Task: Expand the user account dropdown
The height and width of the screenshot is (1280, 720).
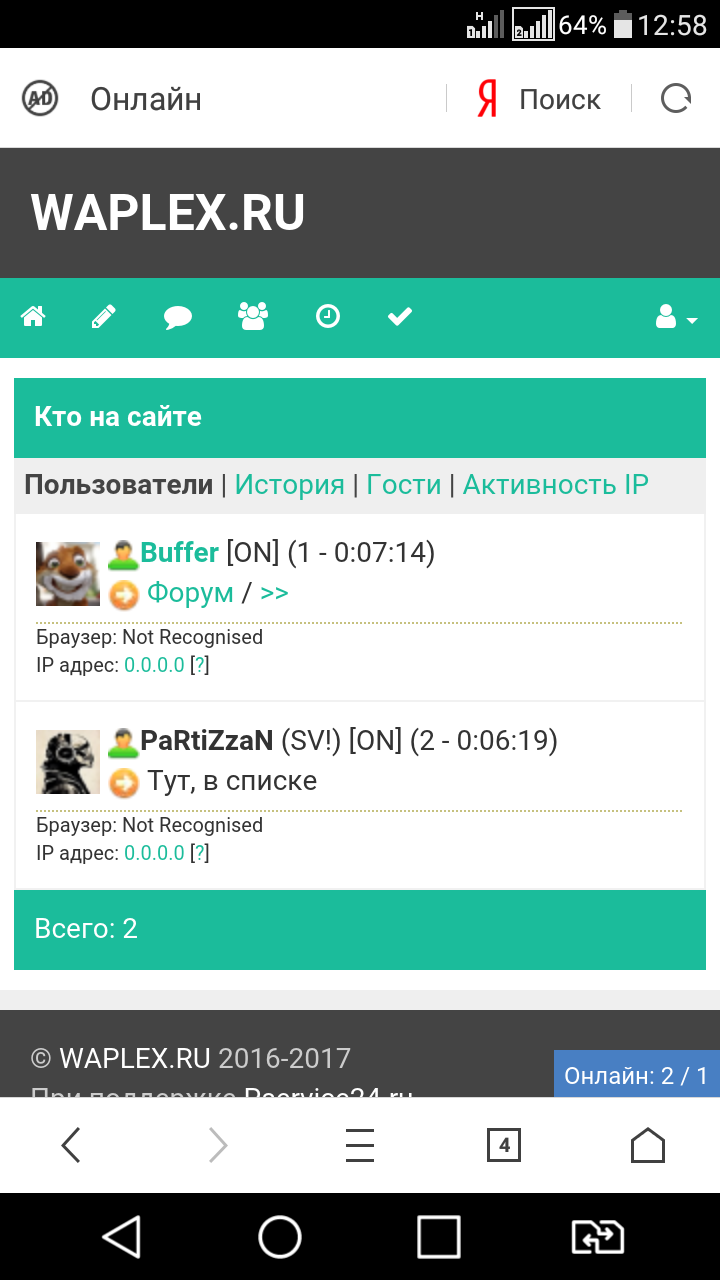Action: (676, 318)
